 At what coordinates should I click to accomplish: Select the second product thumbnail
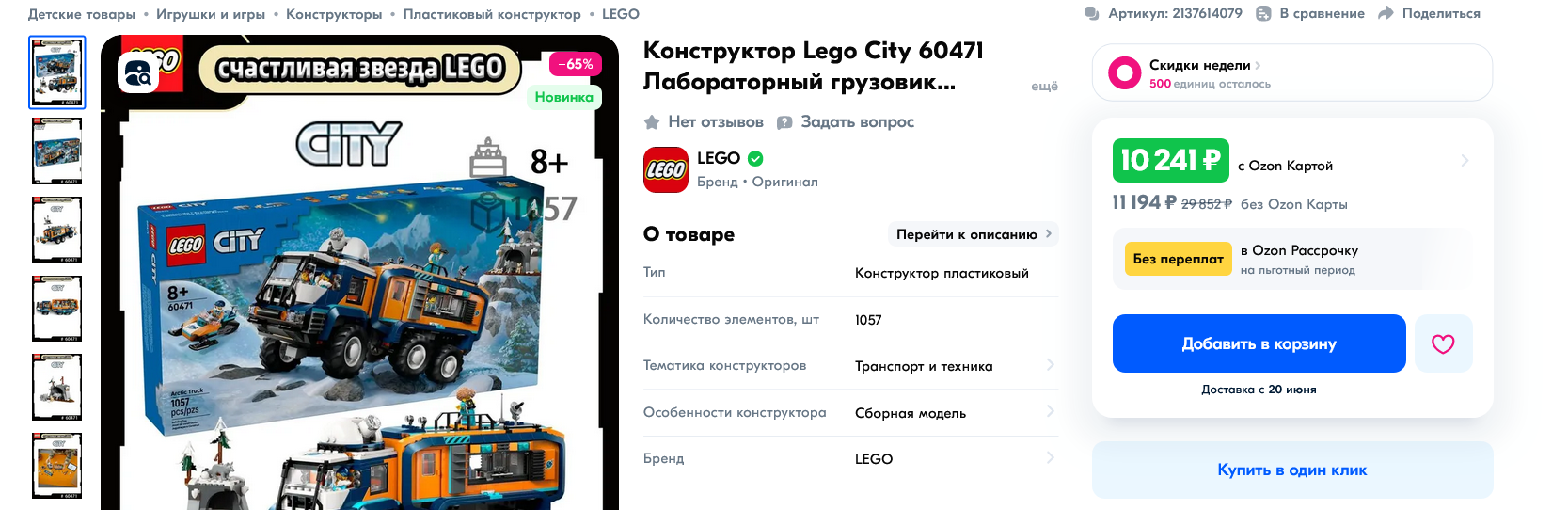click(57, 151)
